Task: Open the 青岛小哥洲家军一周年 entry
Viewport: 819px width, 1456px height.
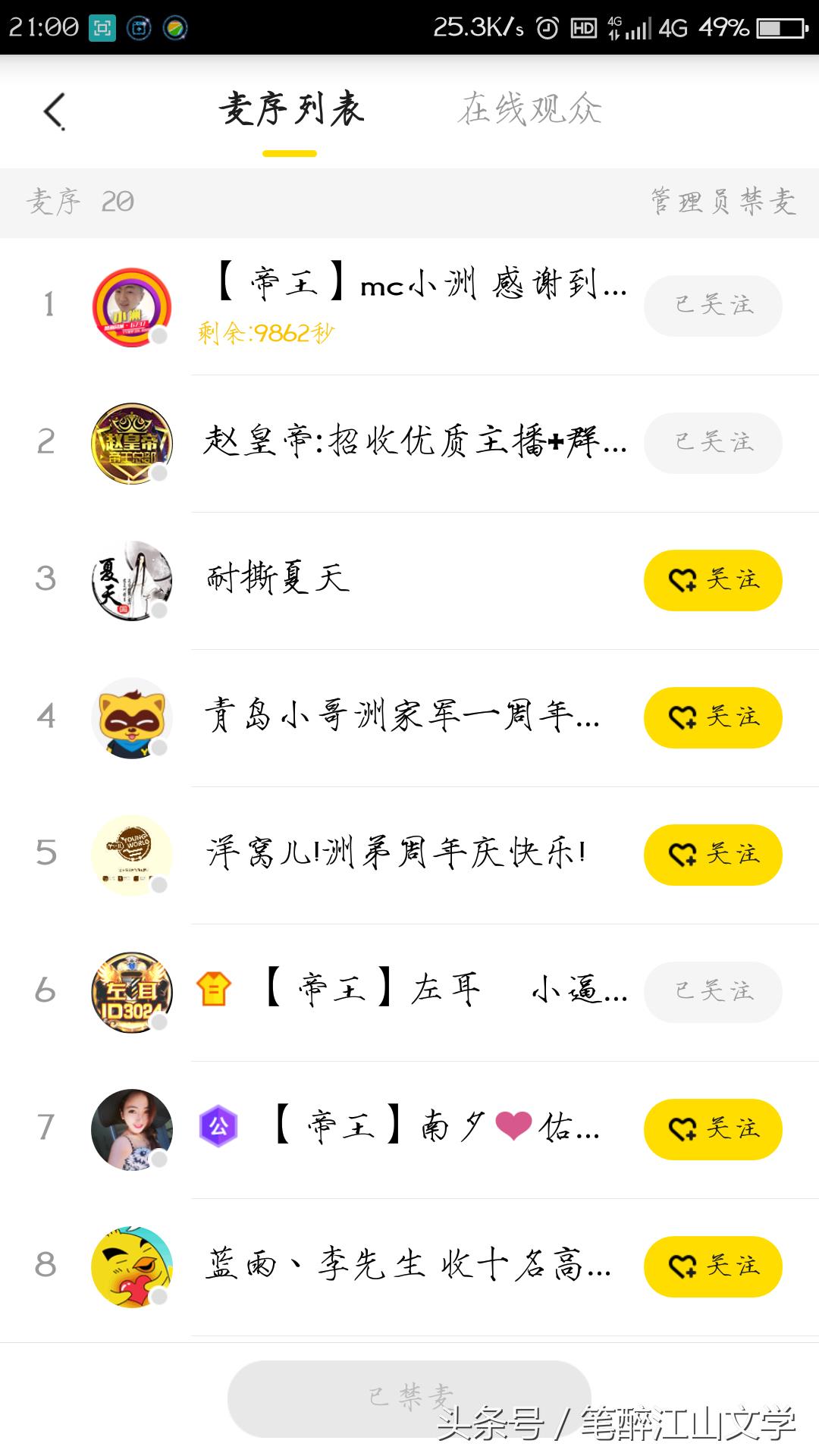Action: (402, 717)
